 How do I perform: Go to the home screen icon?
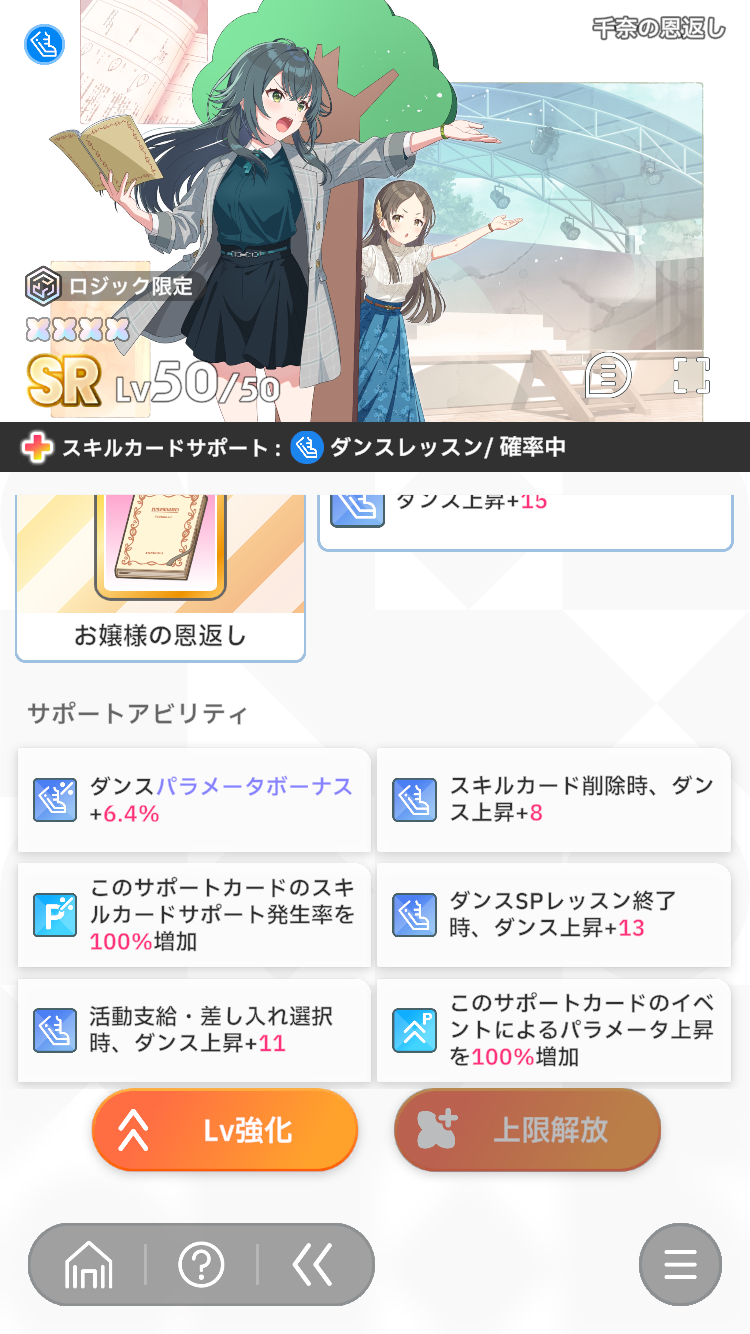click(x=89, y=1266)
